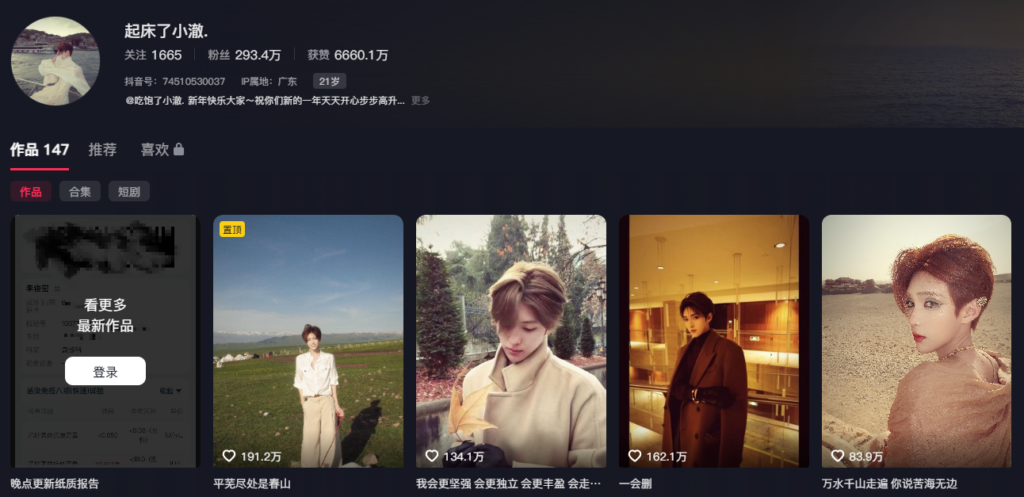Expand bio text with 更多
Screen dimensions: 1024x497
point(421,100)
